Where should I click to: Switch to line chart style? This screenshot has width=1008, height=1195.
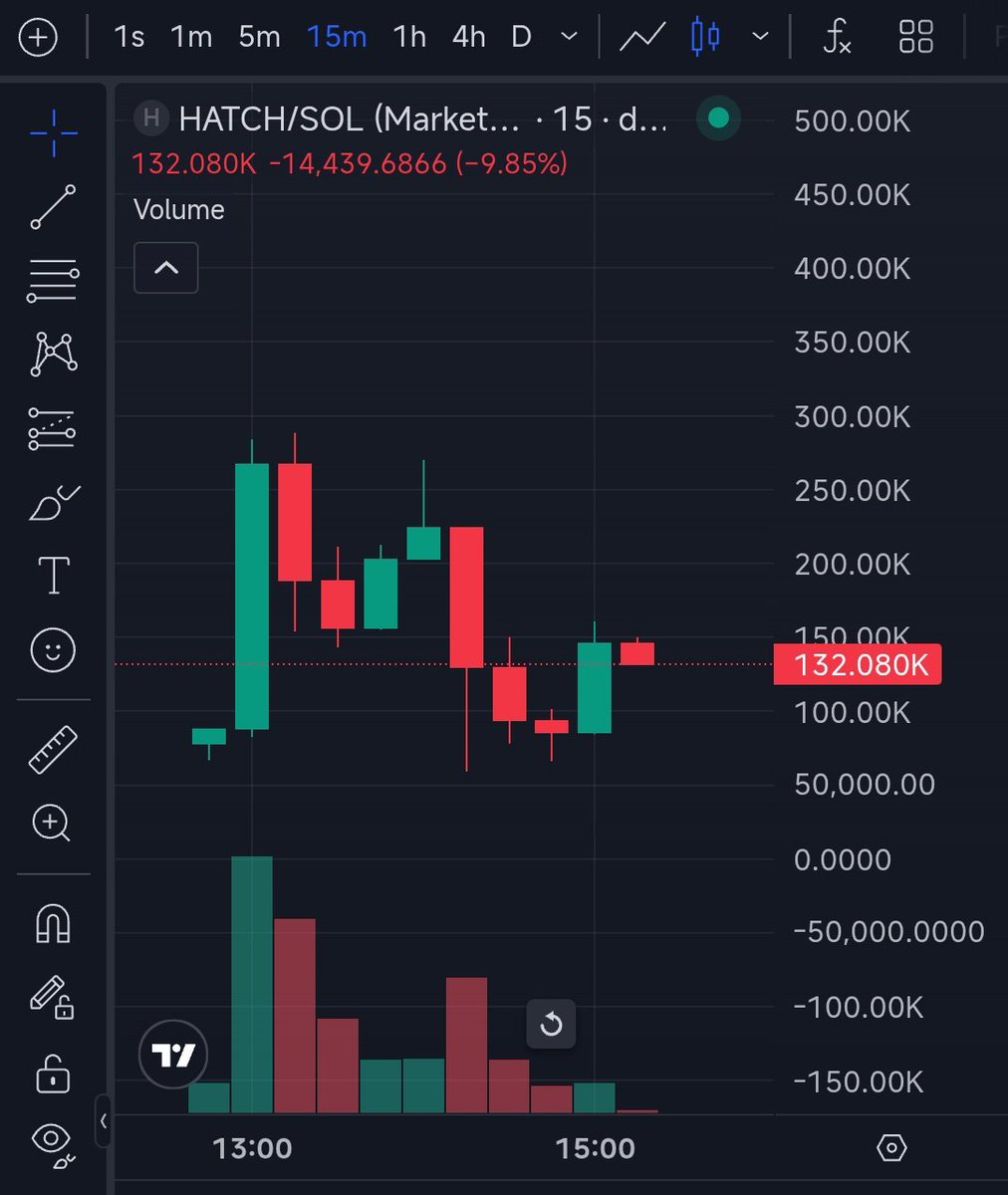click(x=642, y=38)
